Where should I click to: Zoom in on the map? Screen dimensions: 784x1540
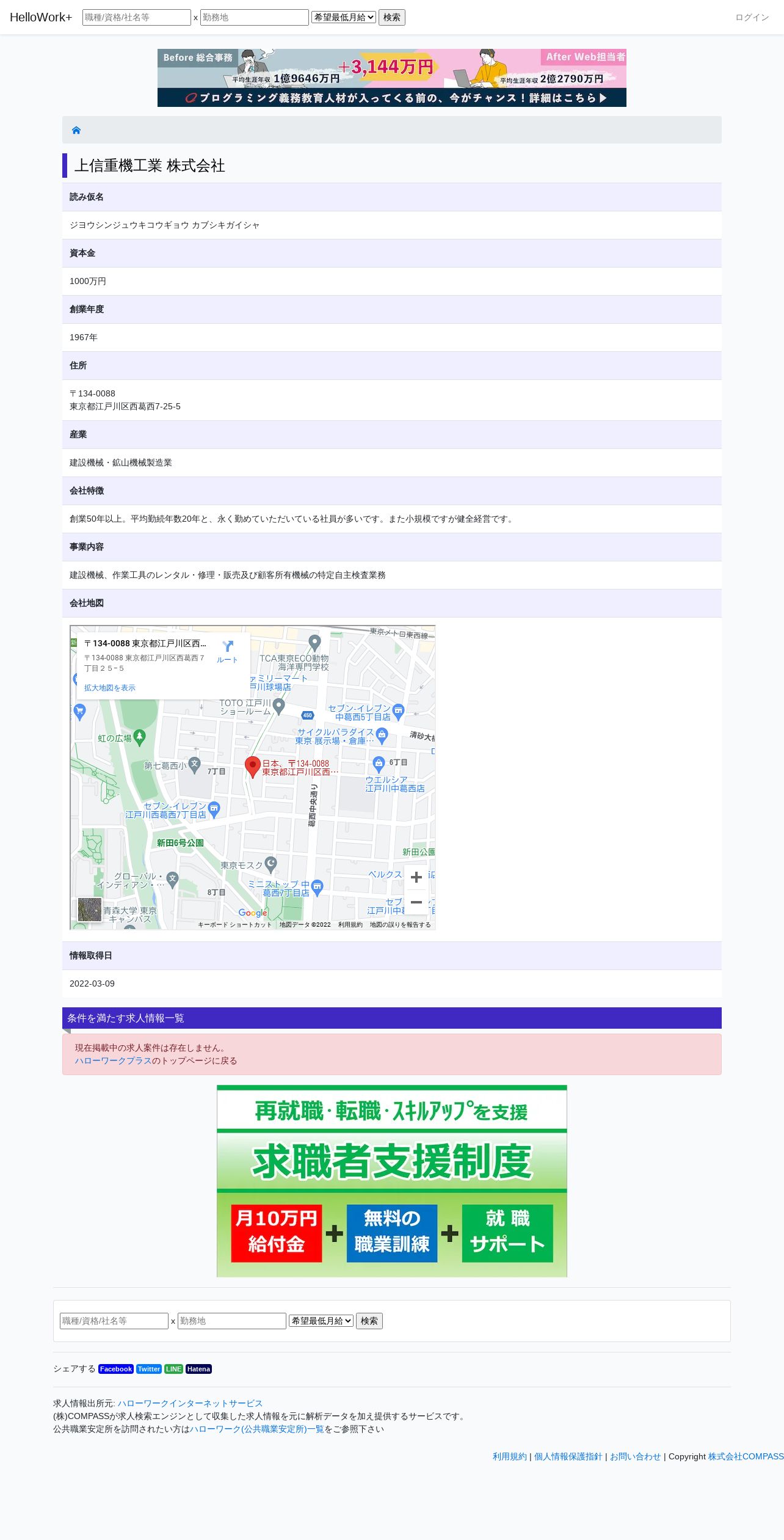pyautogui.click(x=416, y=877)
